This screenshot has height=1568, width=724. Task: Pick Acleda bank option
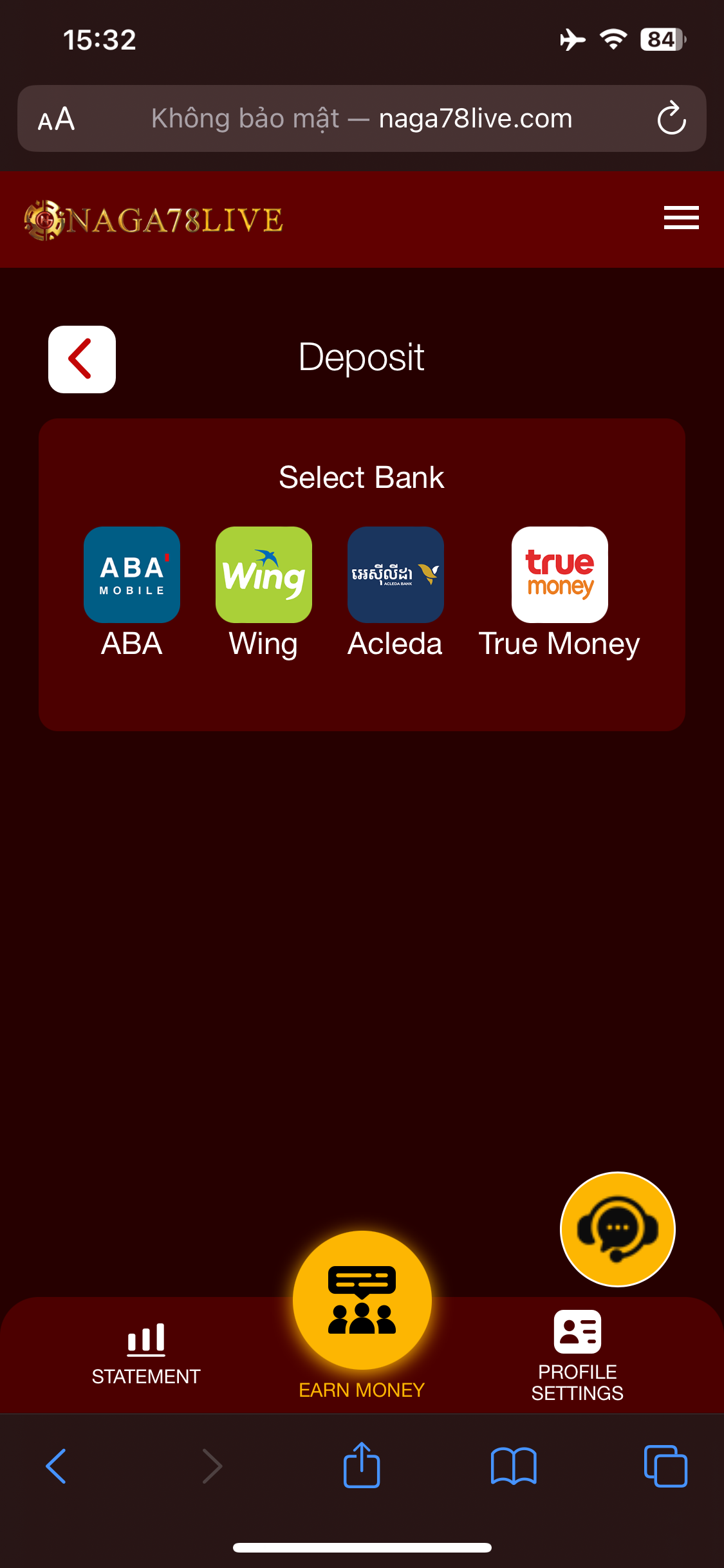tap(395, 575)
